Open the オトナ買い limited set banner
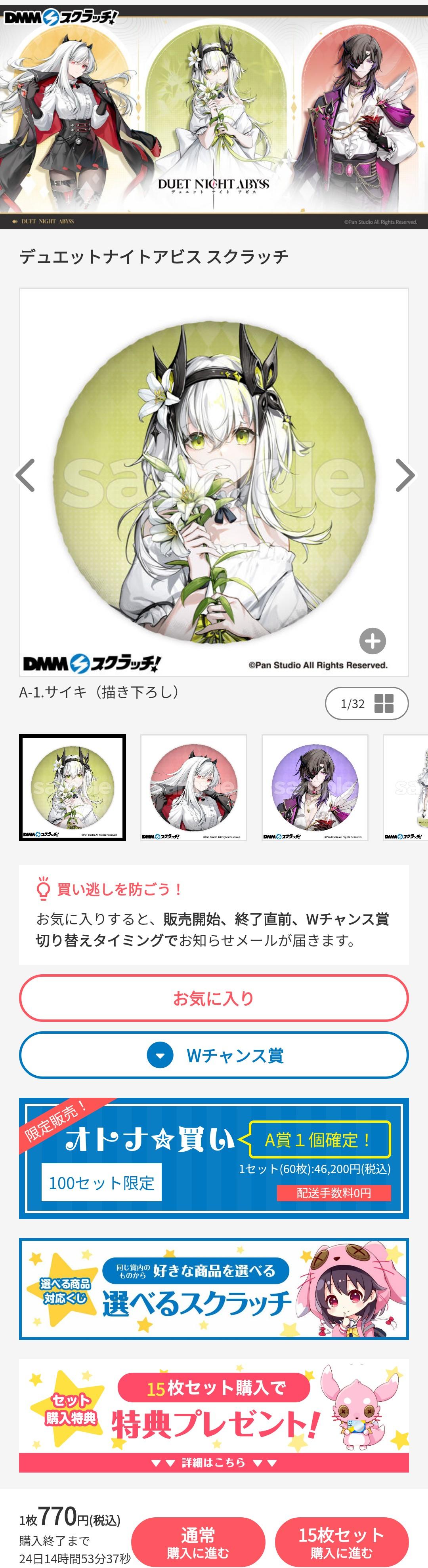This screenshot has height=1568, width=428. 214,1158
